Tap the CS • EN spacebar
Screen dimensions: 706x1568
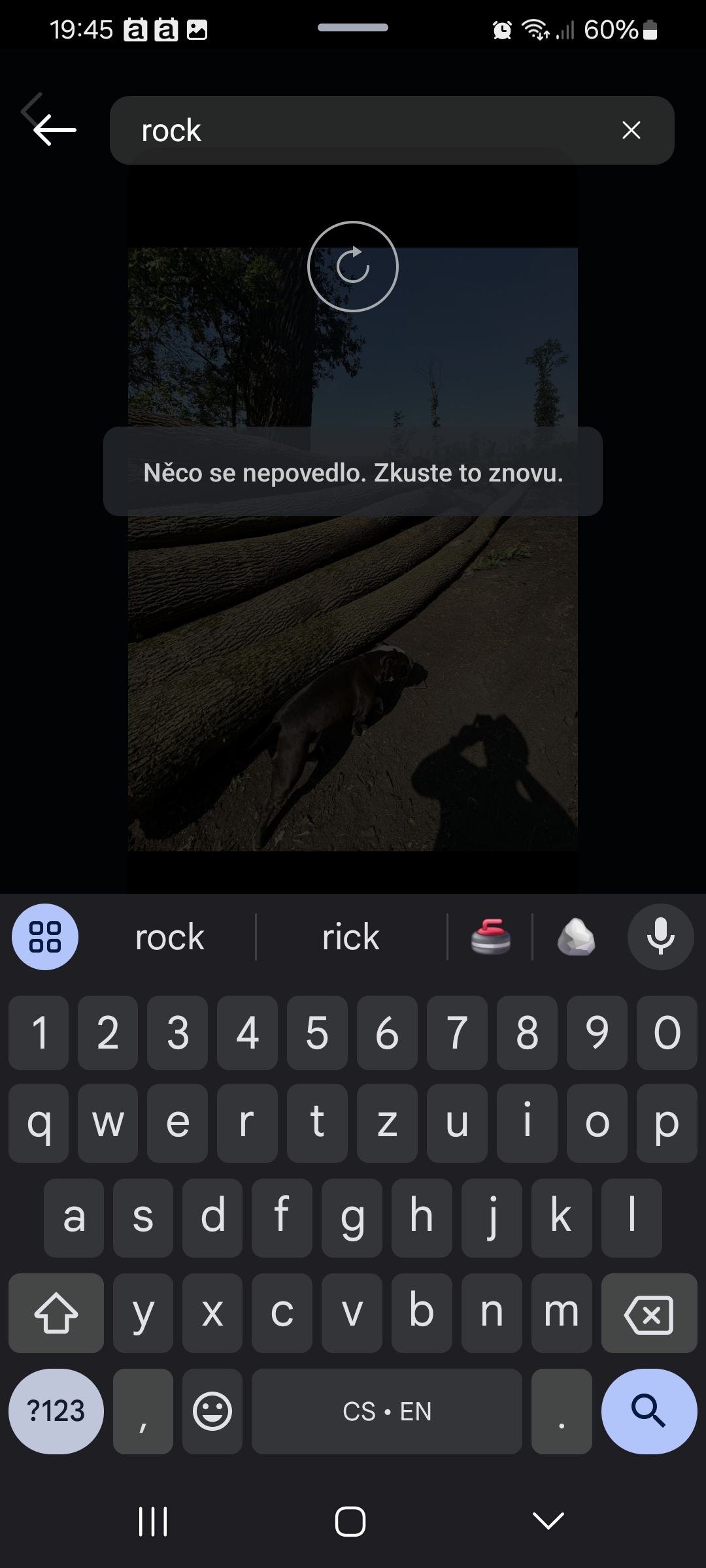[x=387, y=1411]
